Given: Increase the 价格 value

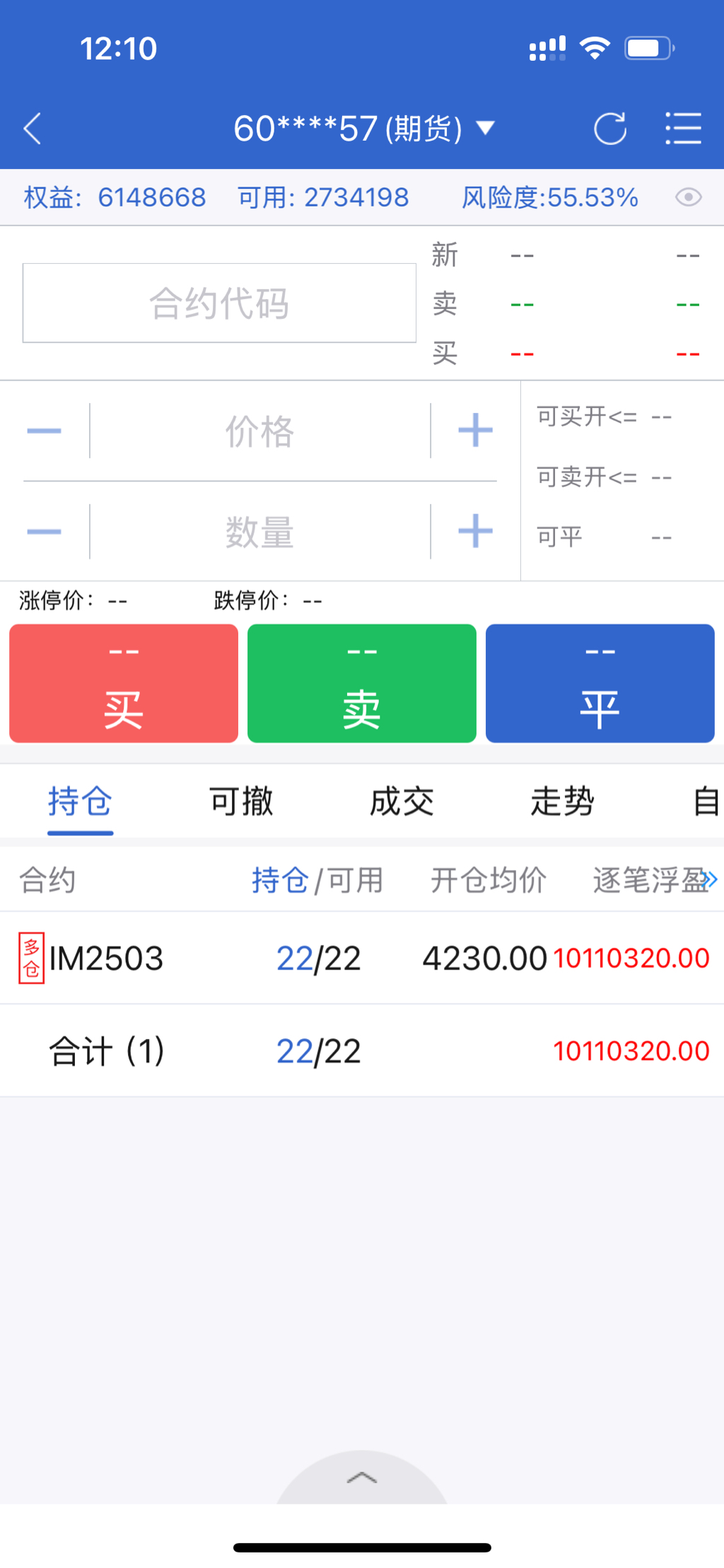Looking at the screenshot, I should 475,431.
